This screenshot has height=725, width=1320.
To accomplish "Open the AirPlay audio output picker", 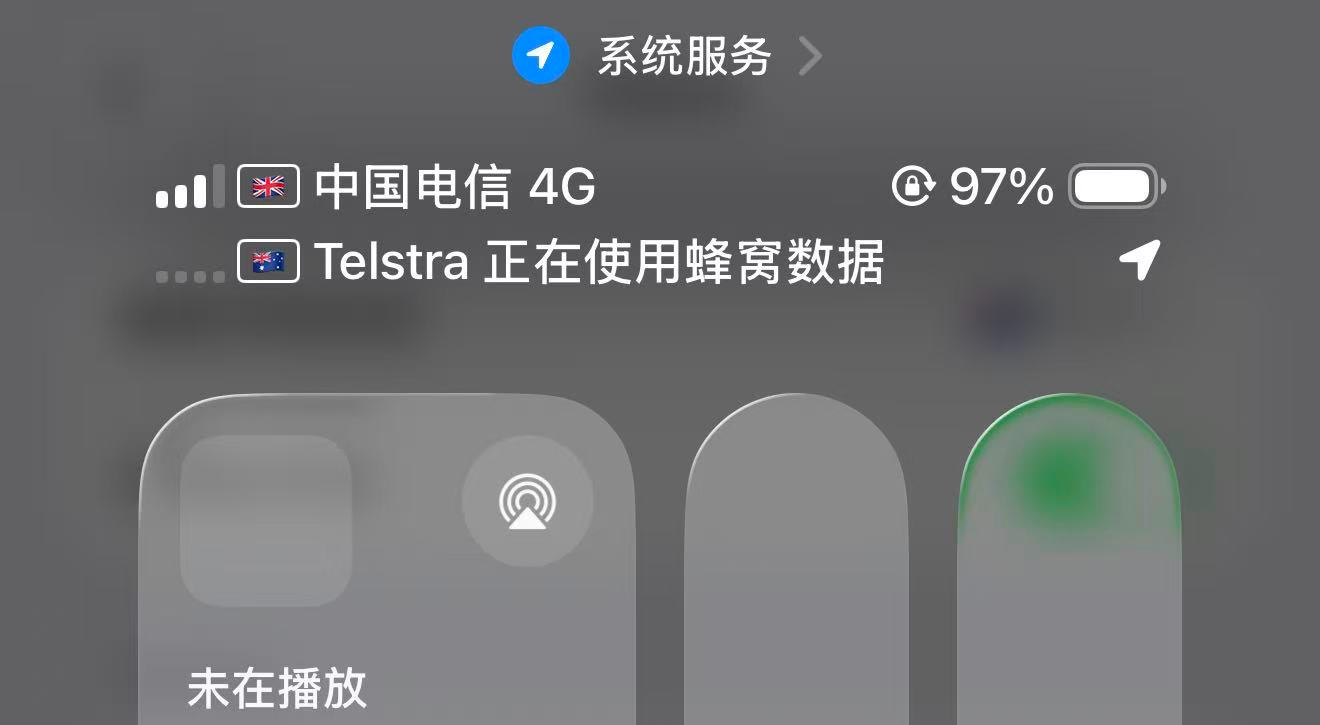I will 527,500.
